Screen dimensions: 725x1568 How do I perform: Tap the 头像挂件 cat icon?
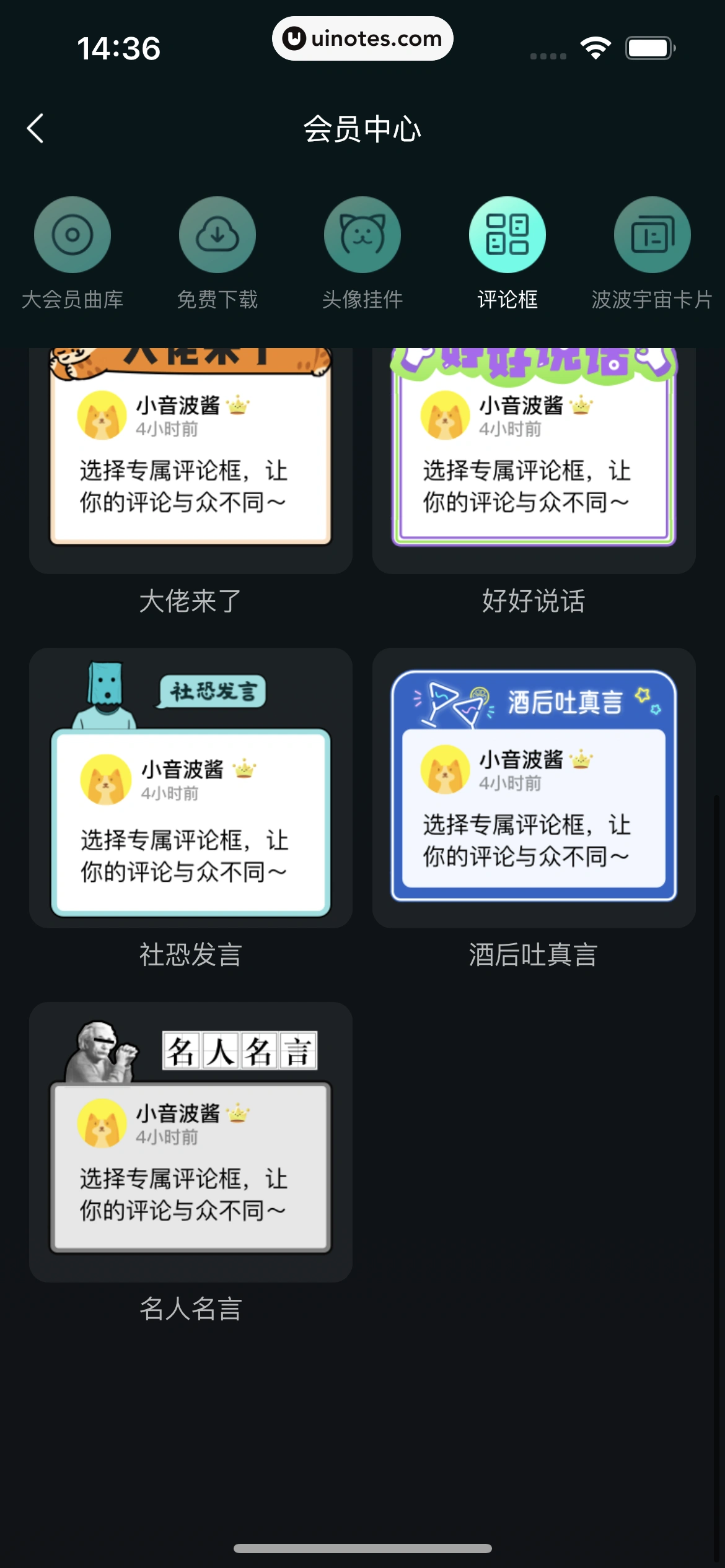coord(362,234)
